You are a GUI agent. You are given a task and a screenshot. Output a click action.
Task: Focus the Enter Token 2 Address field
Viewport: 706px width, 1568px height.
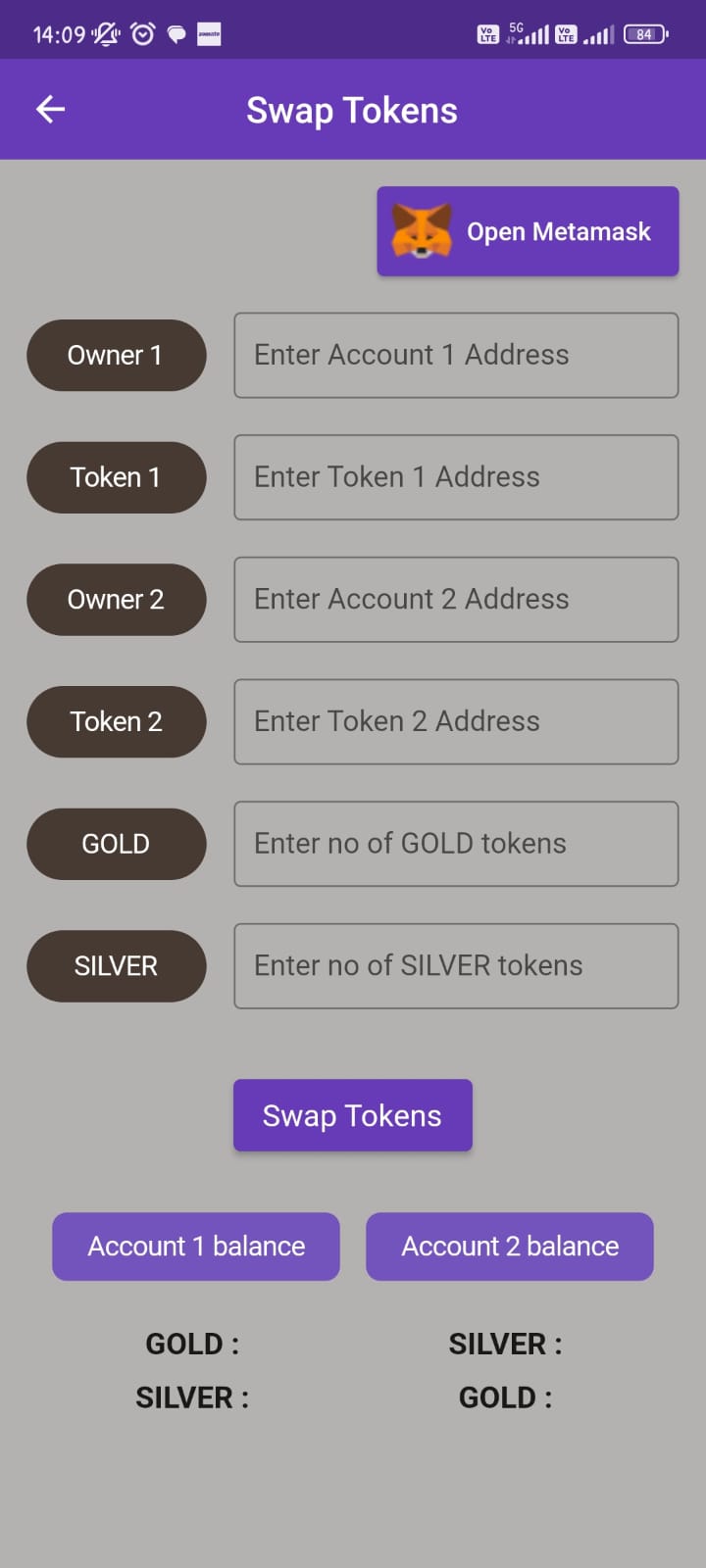[456, 721]
